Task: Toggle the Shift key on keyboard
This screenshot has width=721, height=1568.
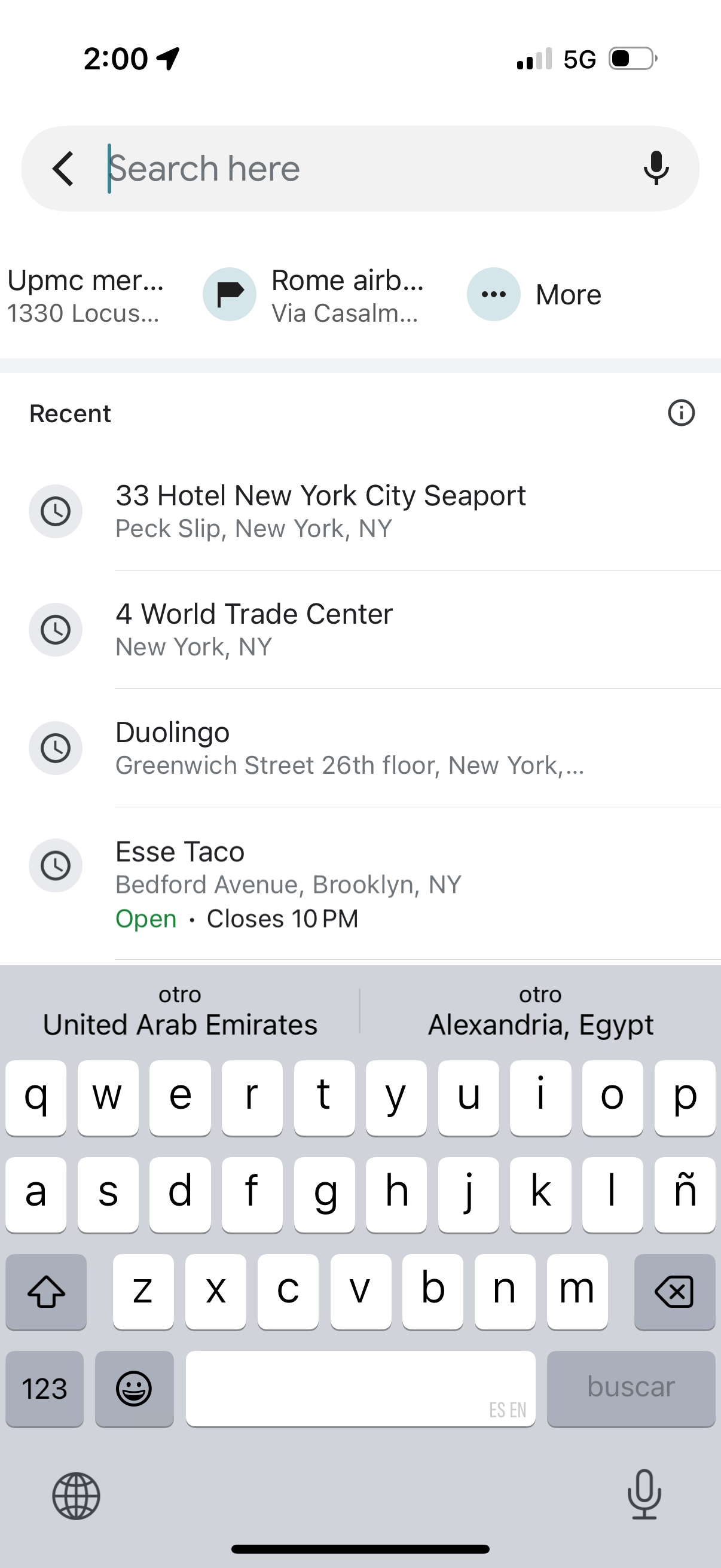Action: click(46, 1292)
